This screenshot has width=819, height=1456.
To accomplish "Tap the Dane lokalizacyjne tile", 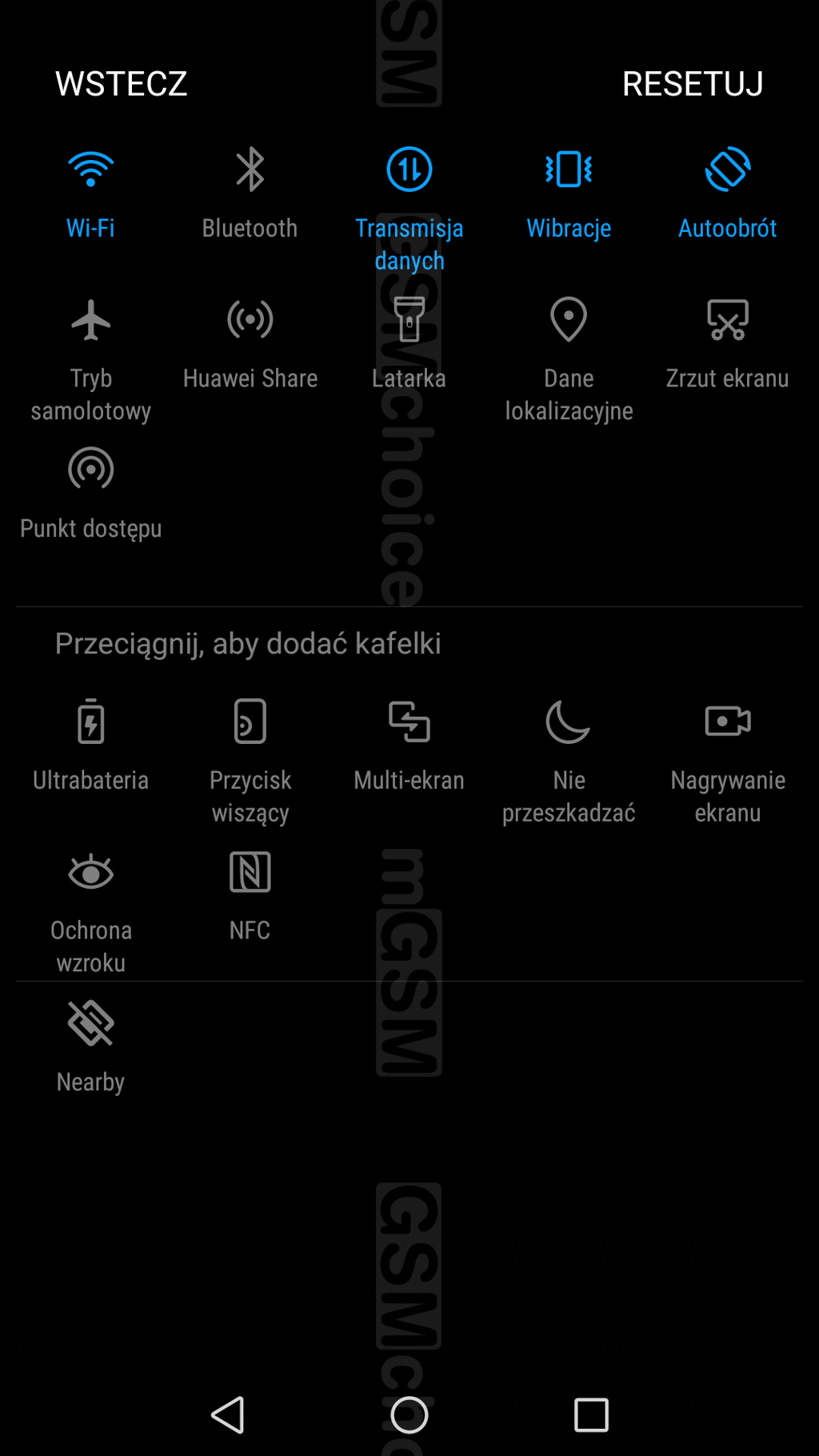I will [x=569, y=360].
